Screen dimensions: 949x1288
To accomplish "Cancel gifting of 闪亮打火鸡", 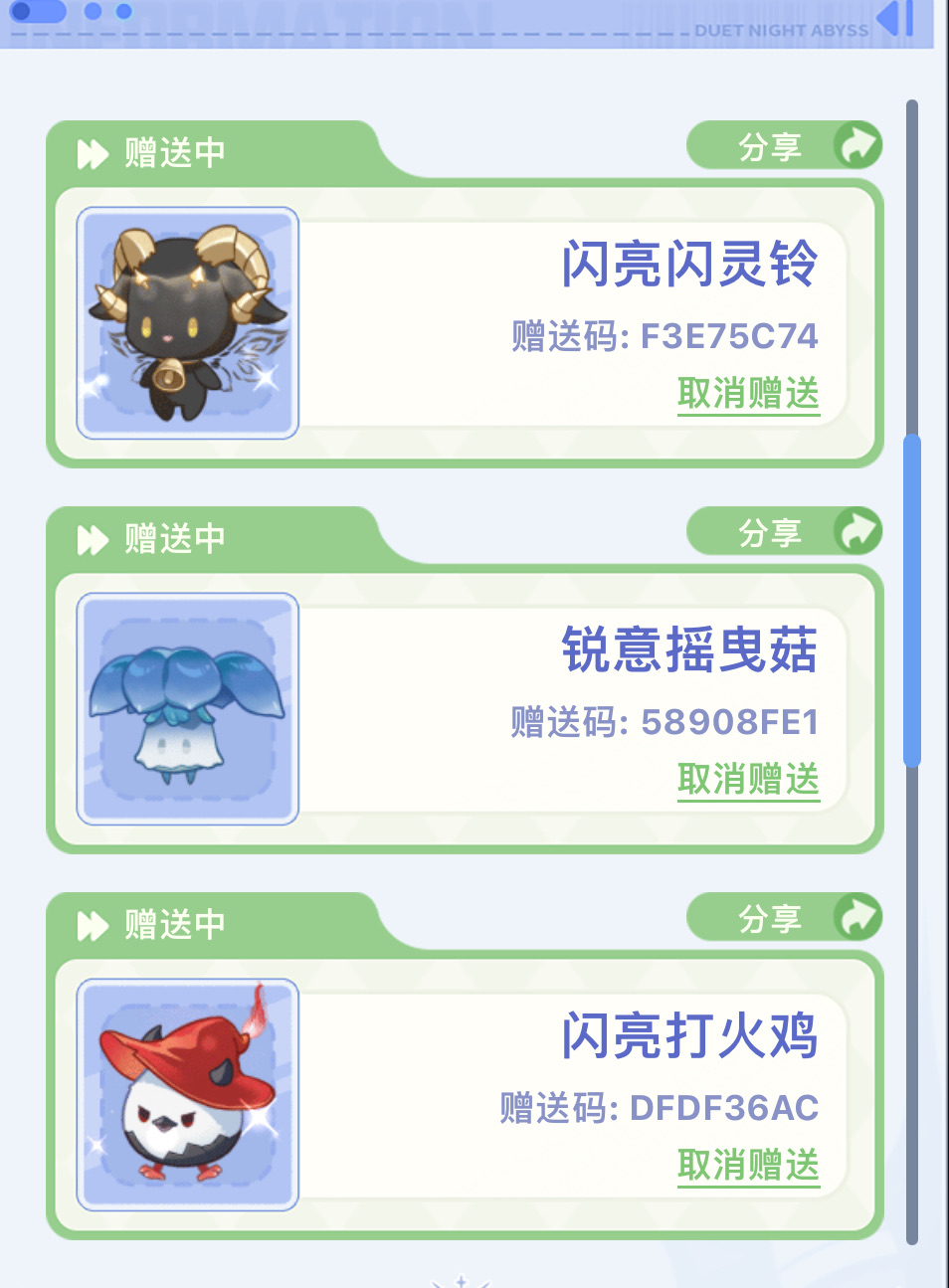I will pos(748,1166).
